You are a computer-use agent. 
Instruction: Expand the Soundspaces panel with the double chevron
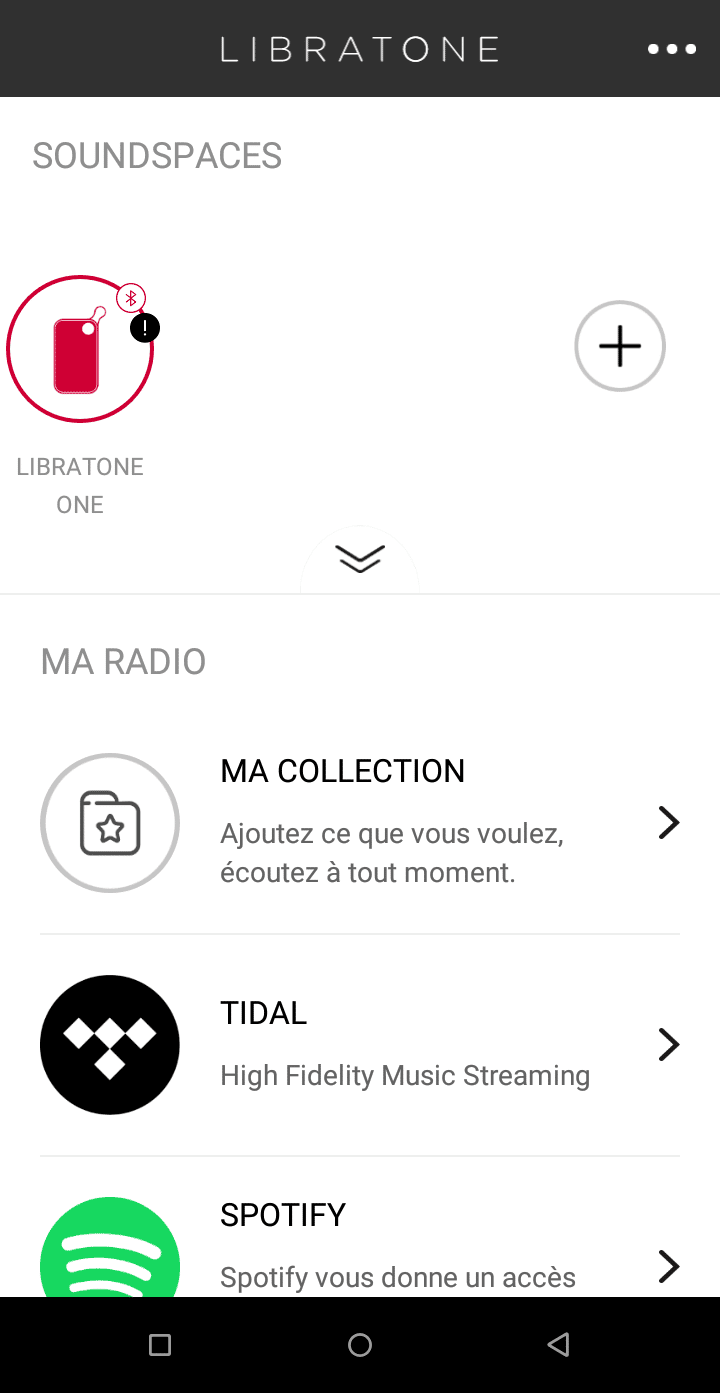coord(360,560)
